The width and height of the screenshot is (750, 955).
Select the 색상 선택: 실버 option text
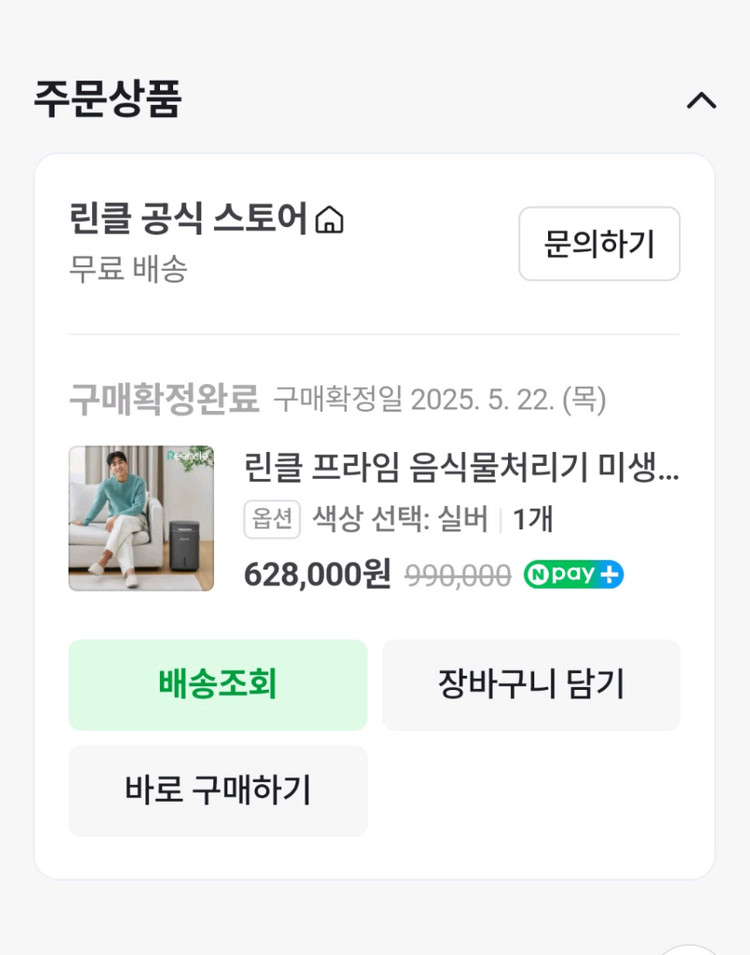397,518
